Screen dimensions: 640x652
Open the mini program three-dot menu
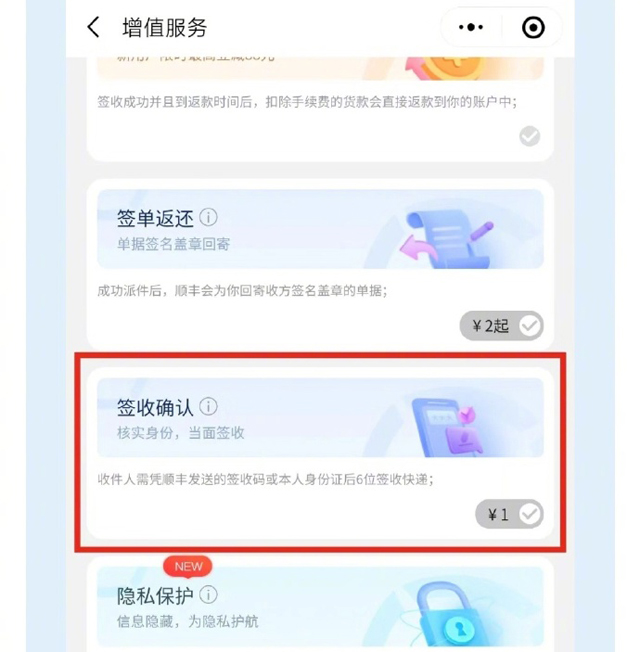tap(470, 27)
